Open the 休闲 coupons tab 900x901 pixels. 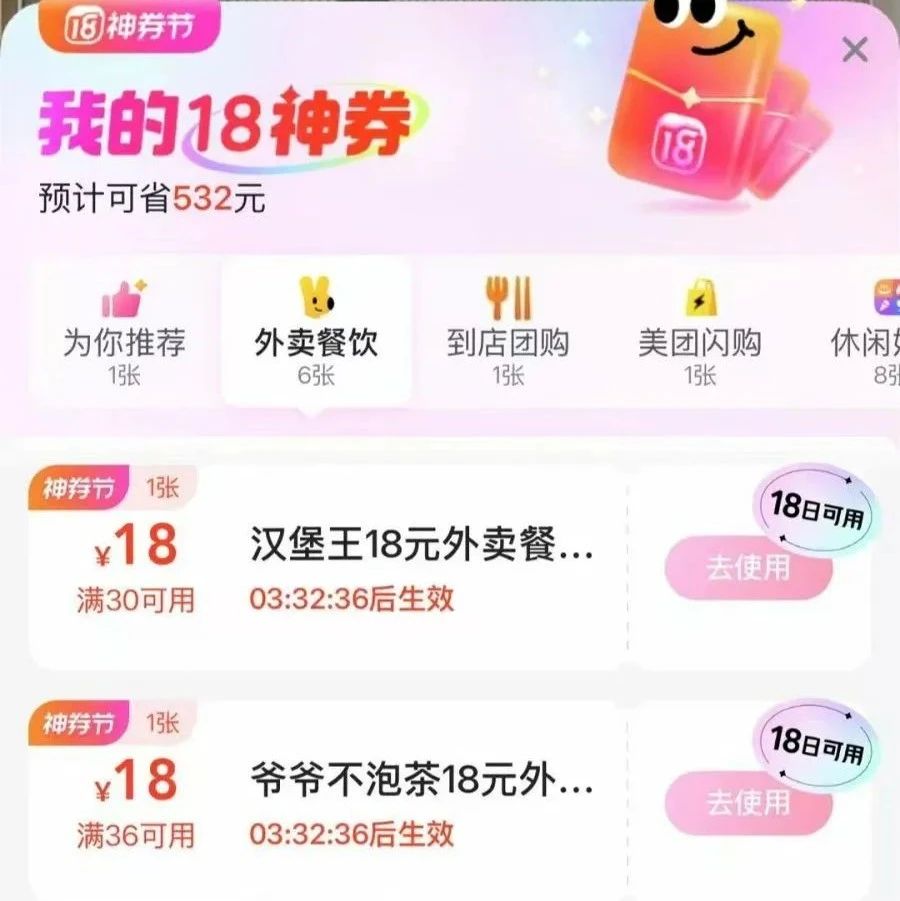(x=866, y=330)
